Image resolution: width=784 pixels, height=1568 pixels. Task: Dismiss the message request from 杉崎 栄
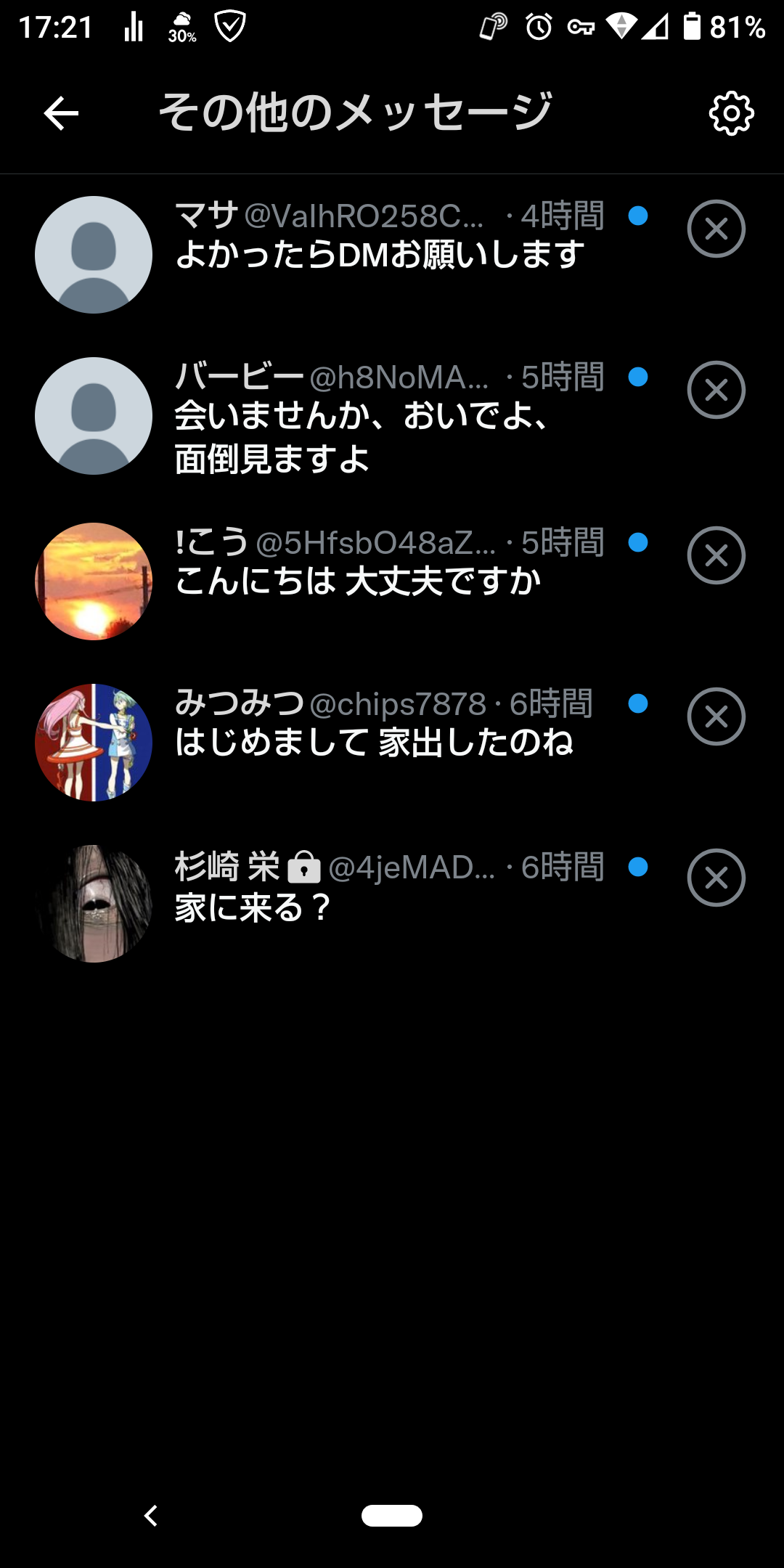point(716,878)
